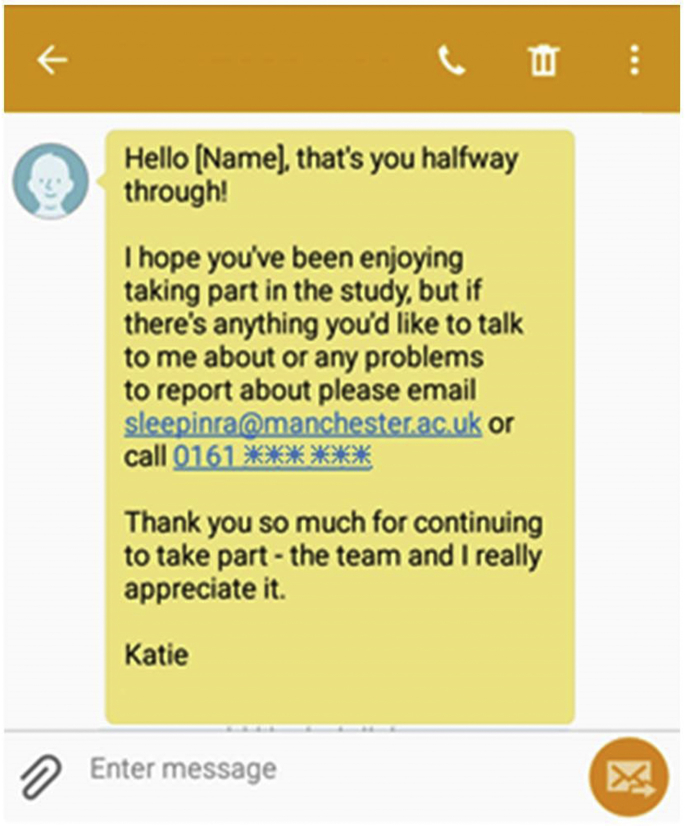The height and width of the screenshot is (826, 685).
Task: Go back using the arrow icon
Action: click(x=52, y=61)
